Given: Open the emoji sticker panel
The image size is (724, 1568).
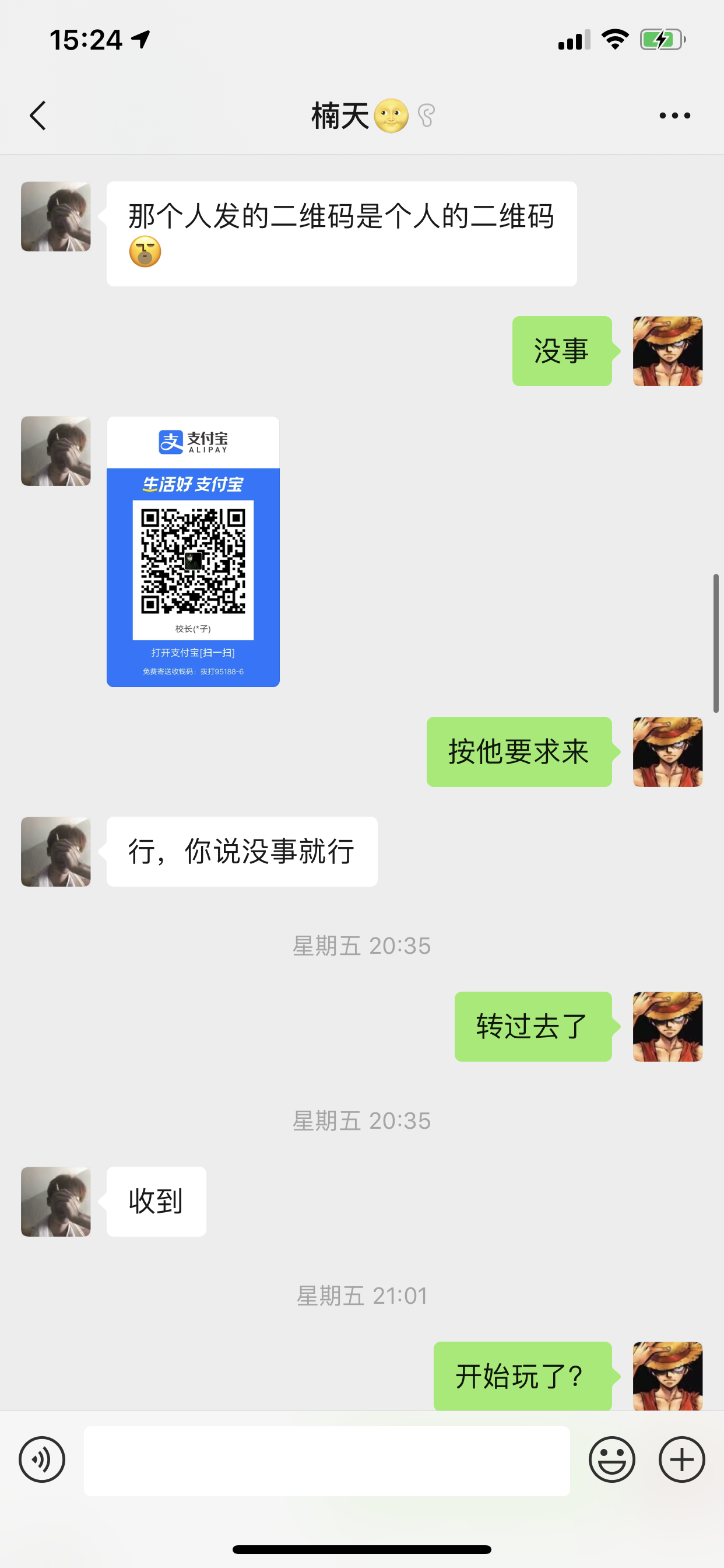Looking at the screenshot, I should click(612, 1459).
